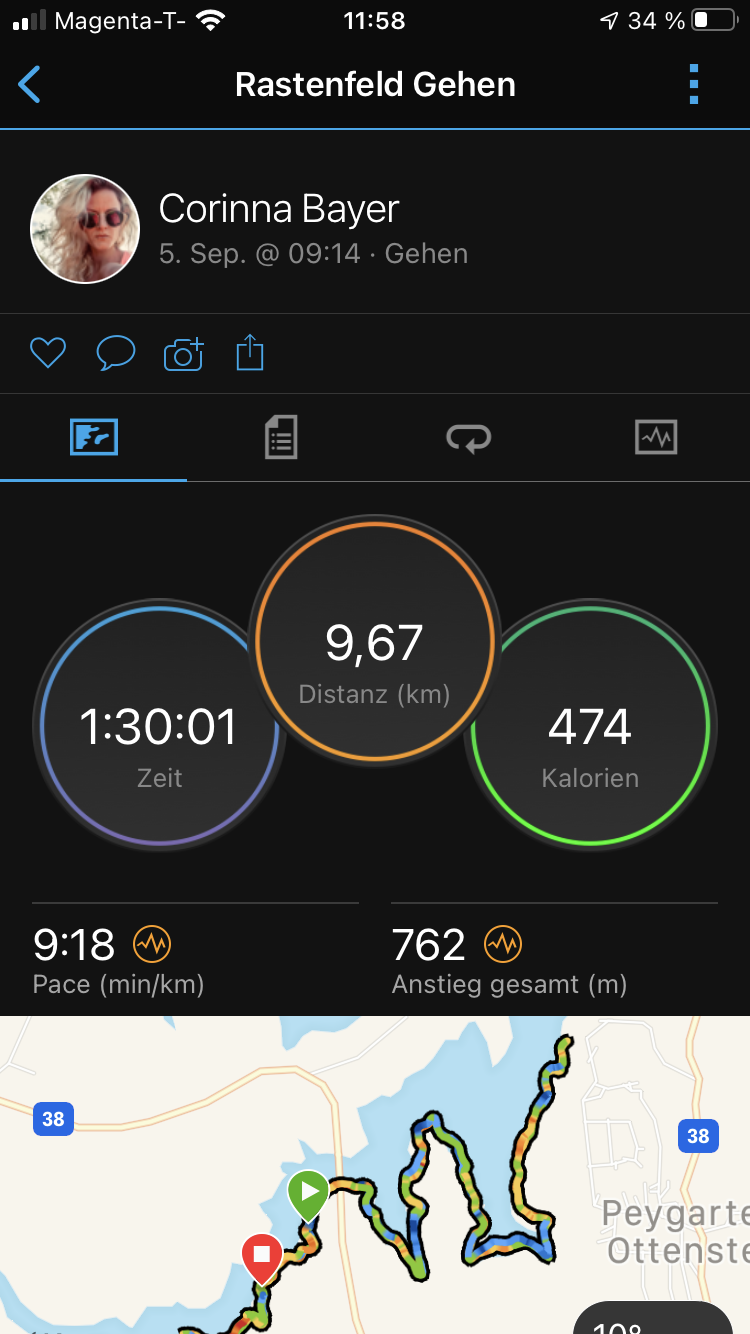Share the activity via share icon
750x1334 pixels.
point(250,352)
